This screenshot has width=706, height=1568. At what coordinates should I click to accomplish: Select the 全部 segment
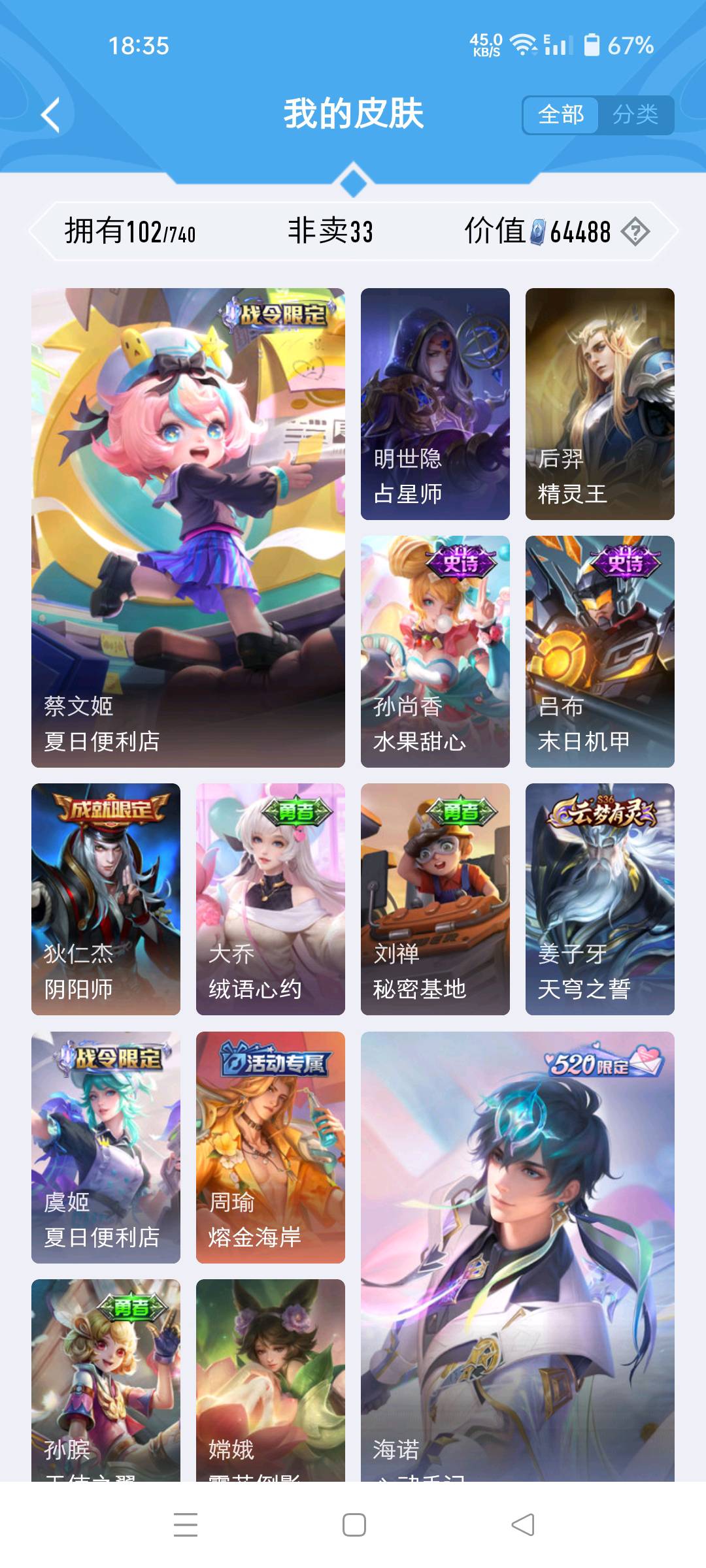click(x=561, y=115)
